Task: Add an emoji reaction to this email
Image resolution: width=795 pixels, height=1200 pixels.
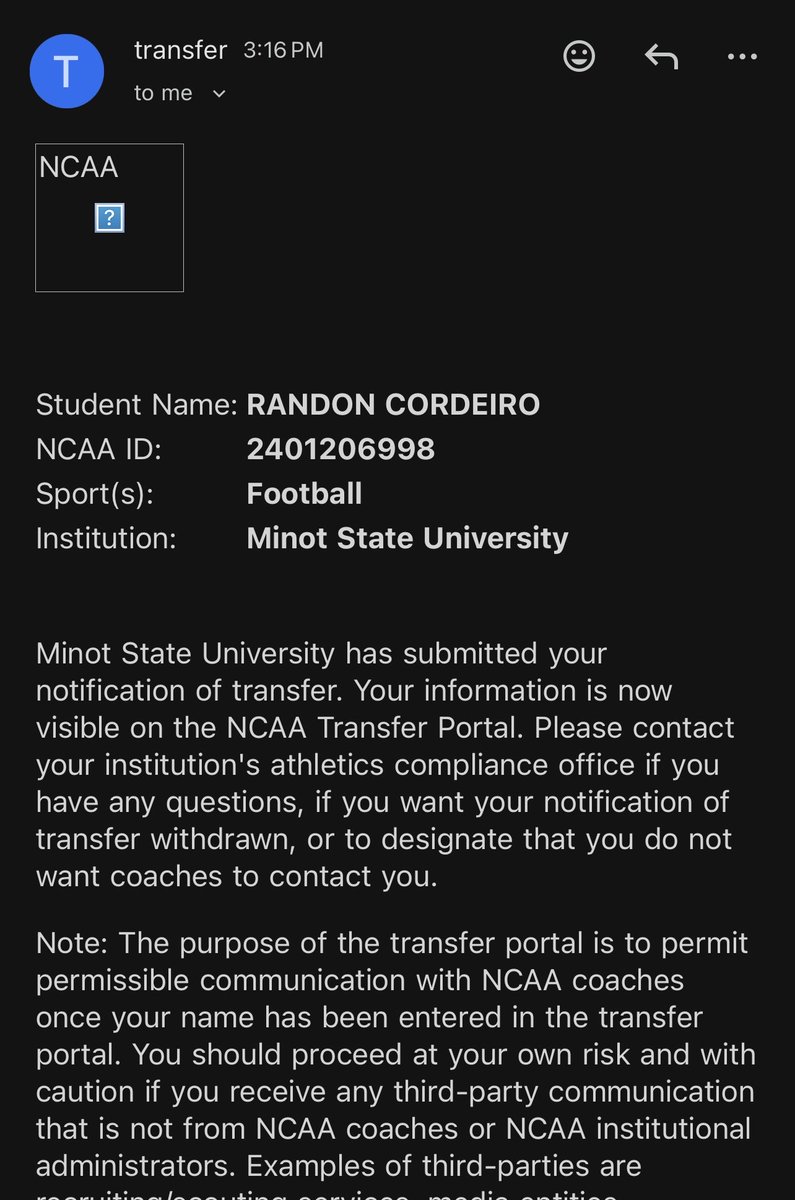Action: [580, 57]
